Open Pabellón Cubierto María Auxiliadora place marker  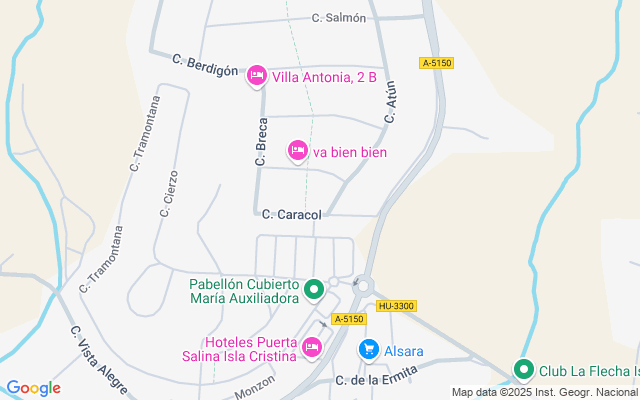pos(314,290)
